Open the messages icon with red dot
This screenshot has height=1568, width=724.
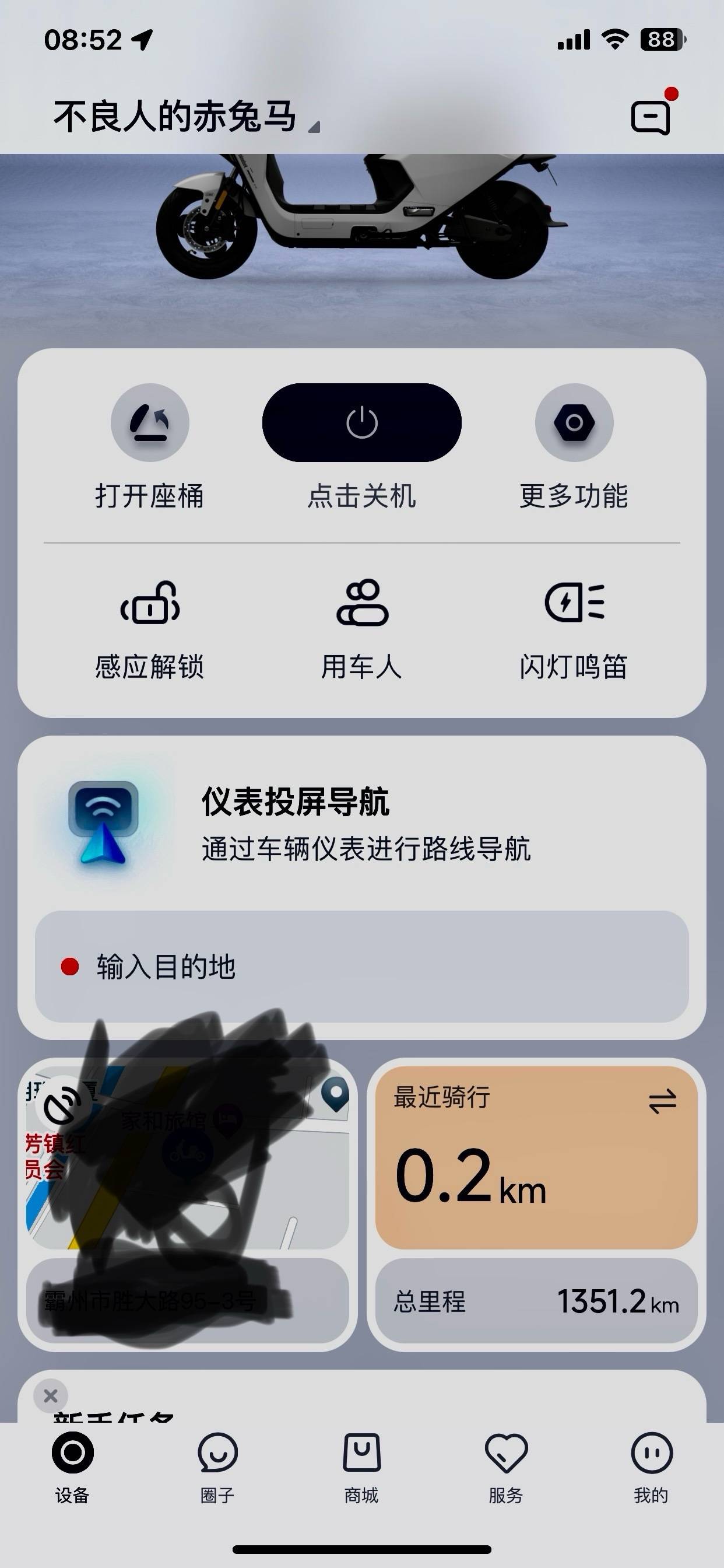coord(651,117)
